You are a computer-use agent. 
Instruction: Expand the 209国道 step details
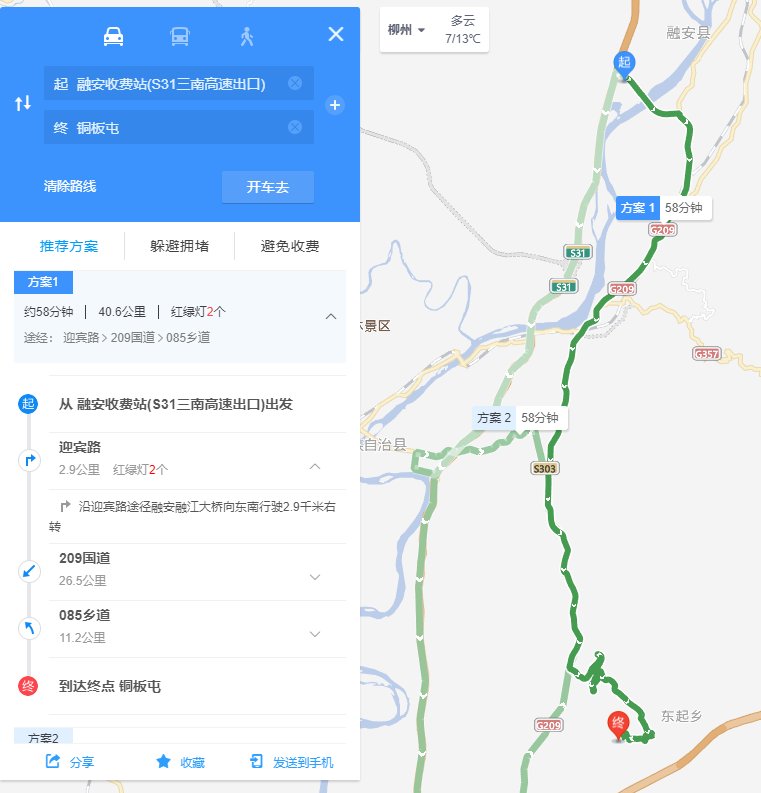315,577
